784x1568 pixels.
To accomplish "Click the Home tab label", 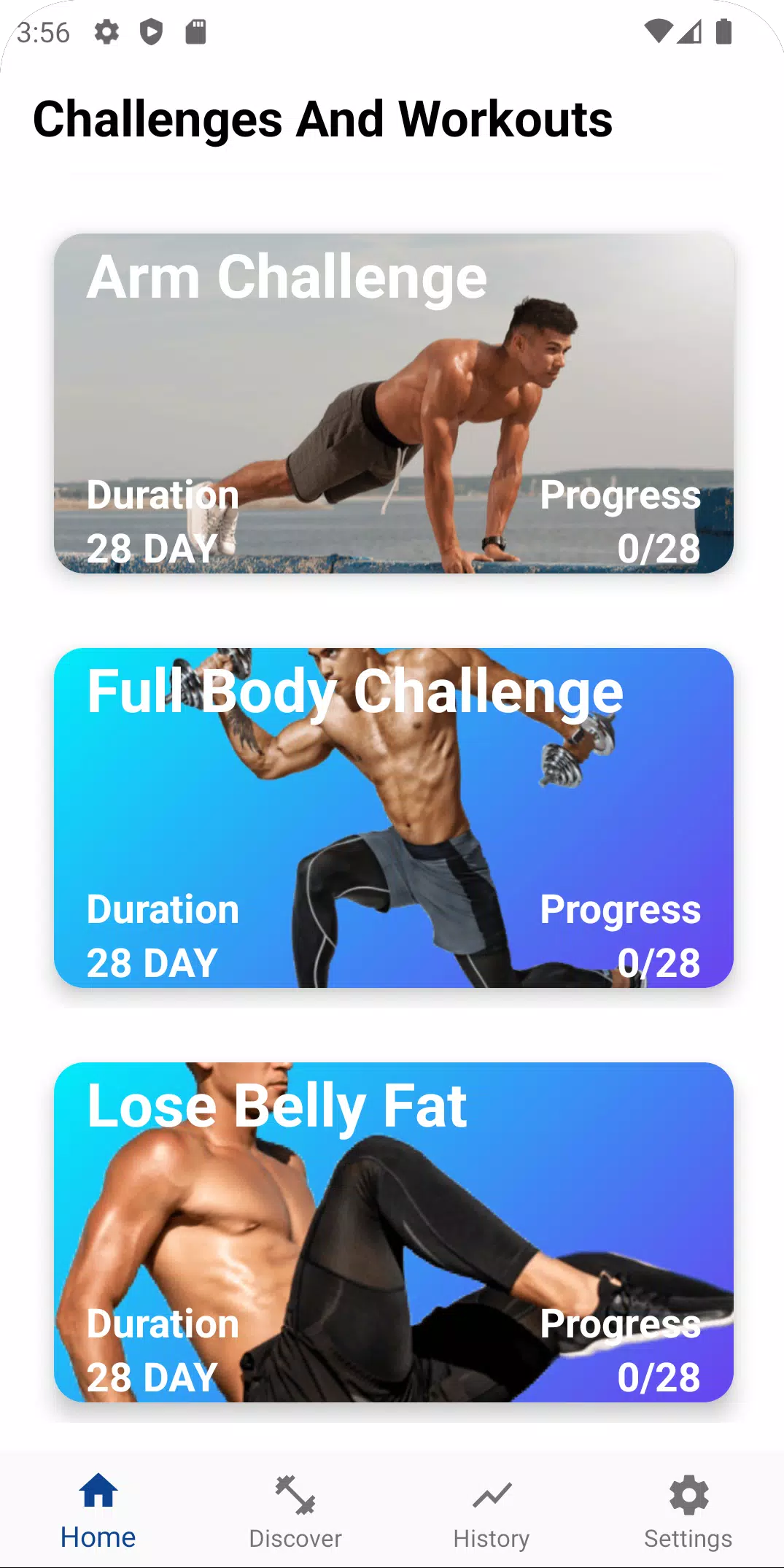I will click(x=98, y=1538).
